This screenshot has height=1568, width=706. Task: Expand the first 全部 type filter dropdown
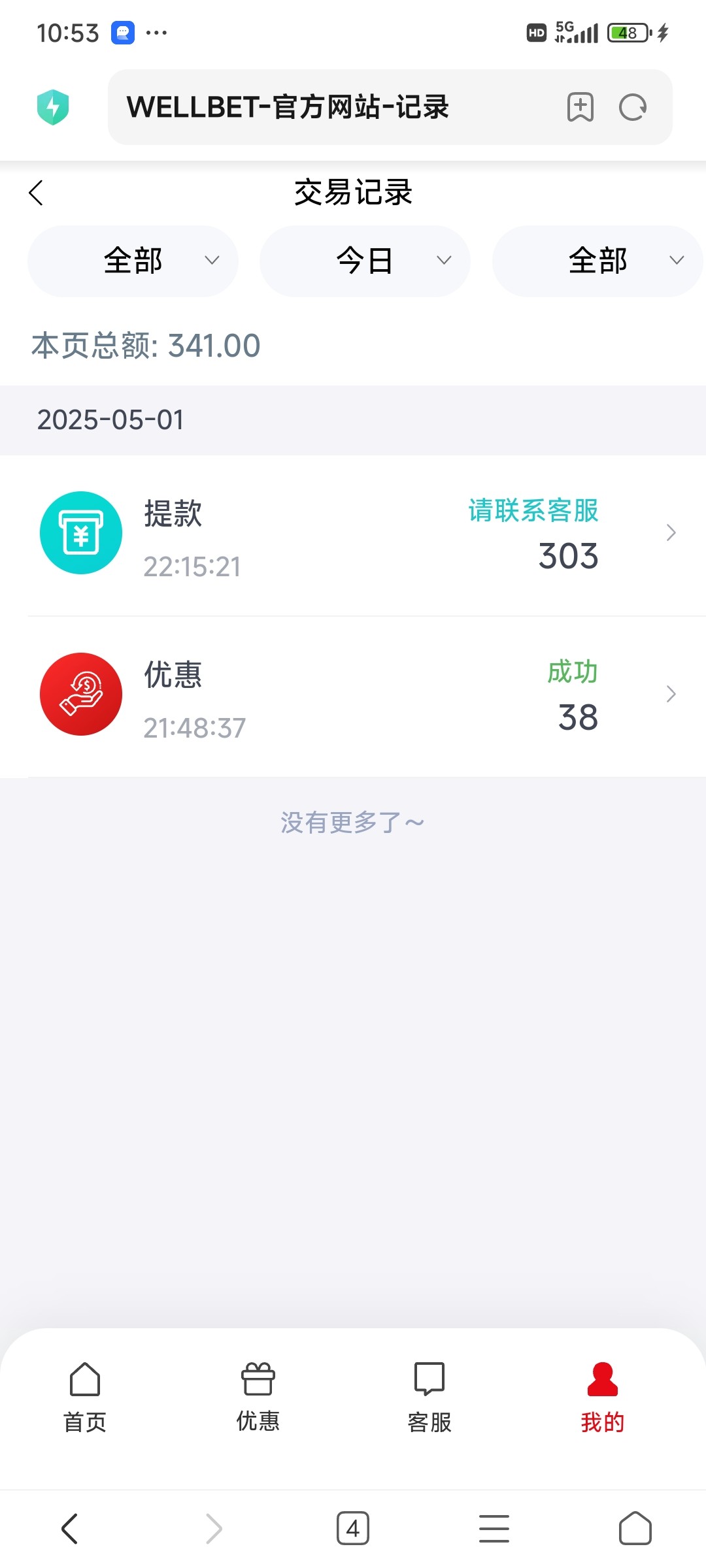coord(133,261)
